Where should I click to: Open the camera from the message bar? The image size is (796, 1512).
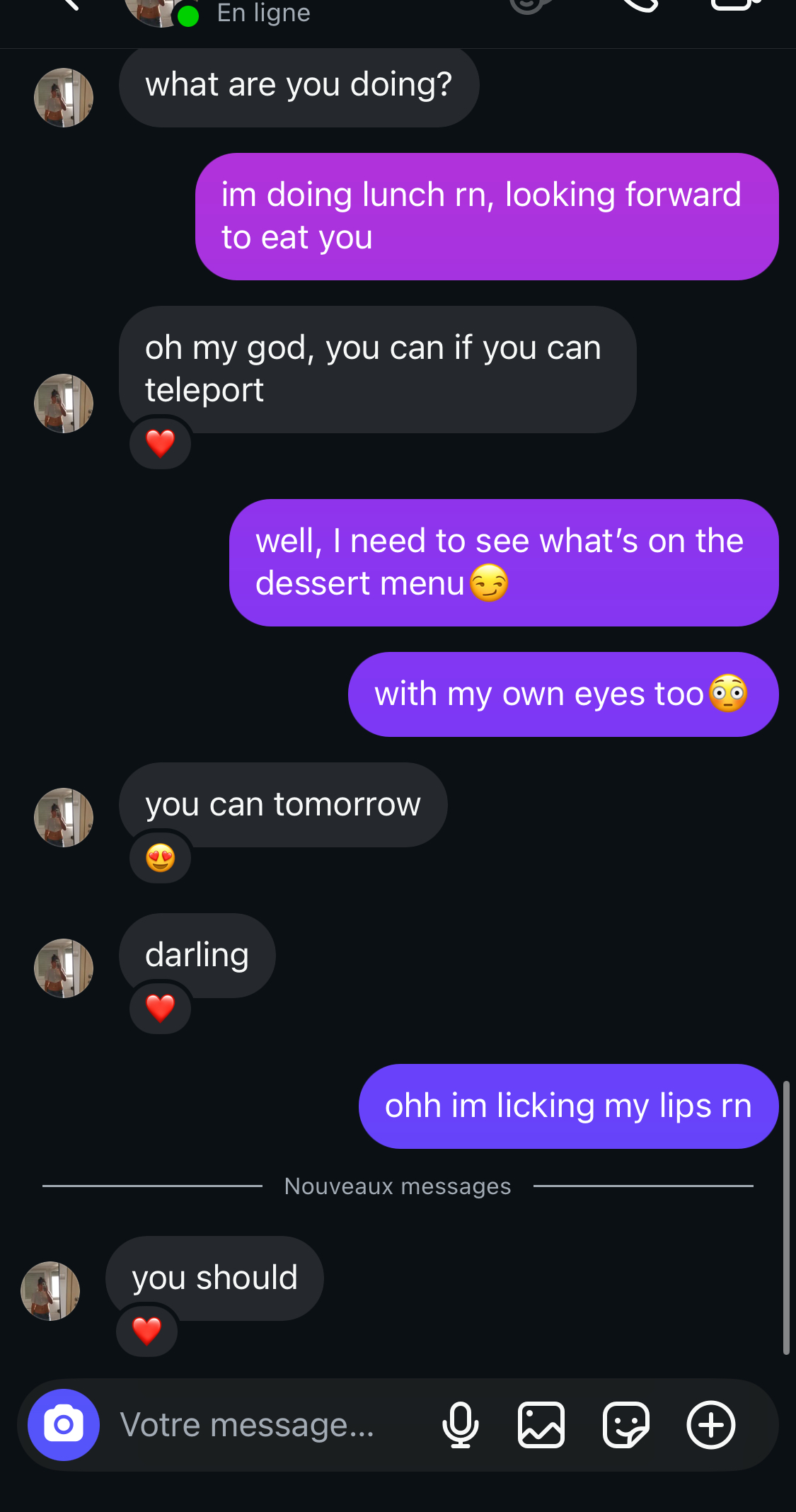tap(64, 1424)
